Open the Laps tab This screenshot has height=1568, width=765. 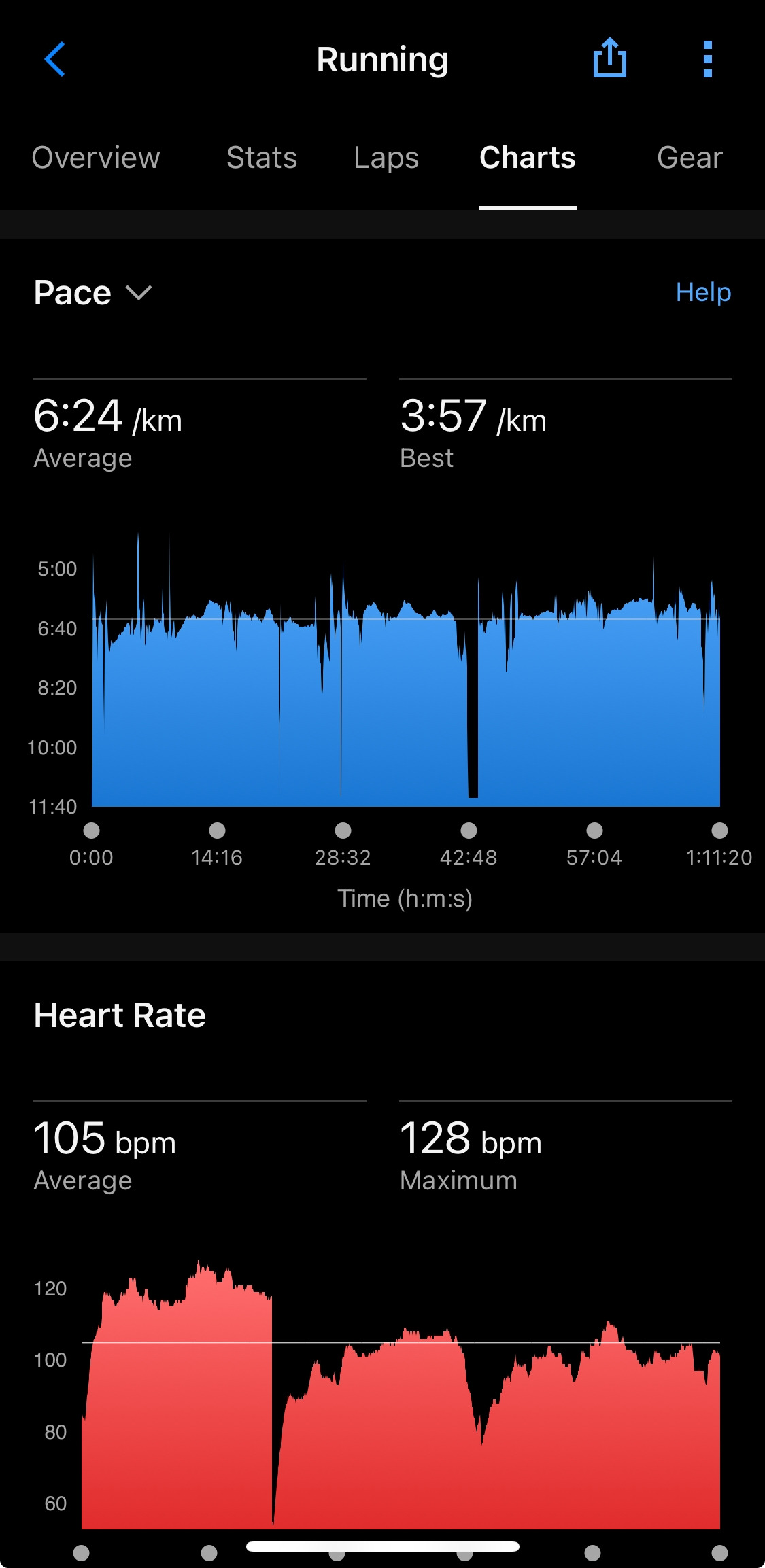pos(386,158)
